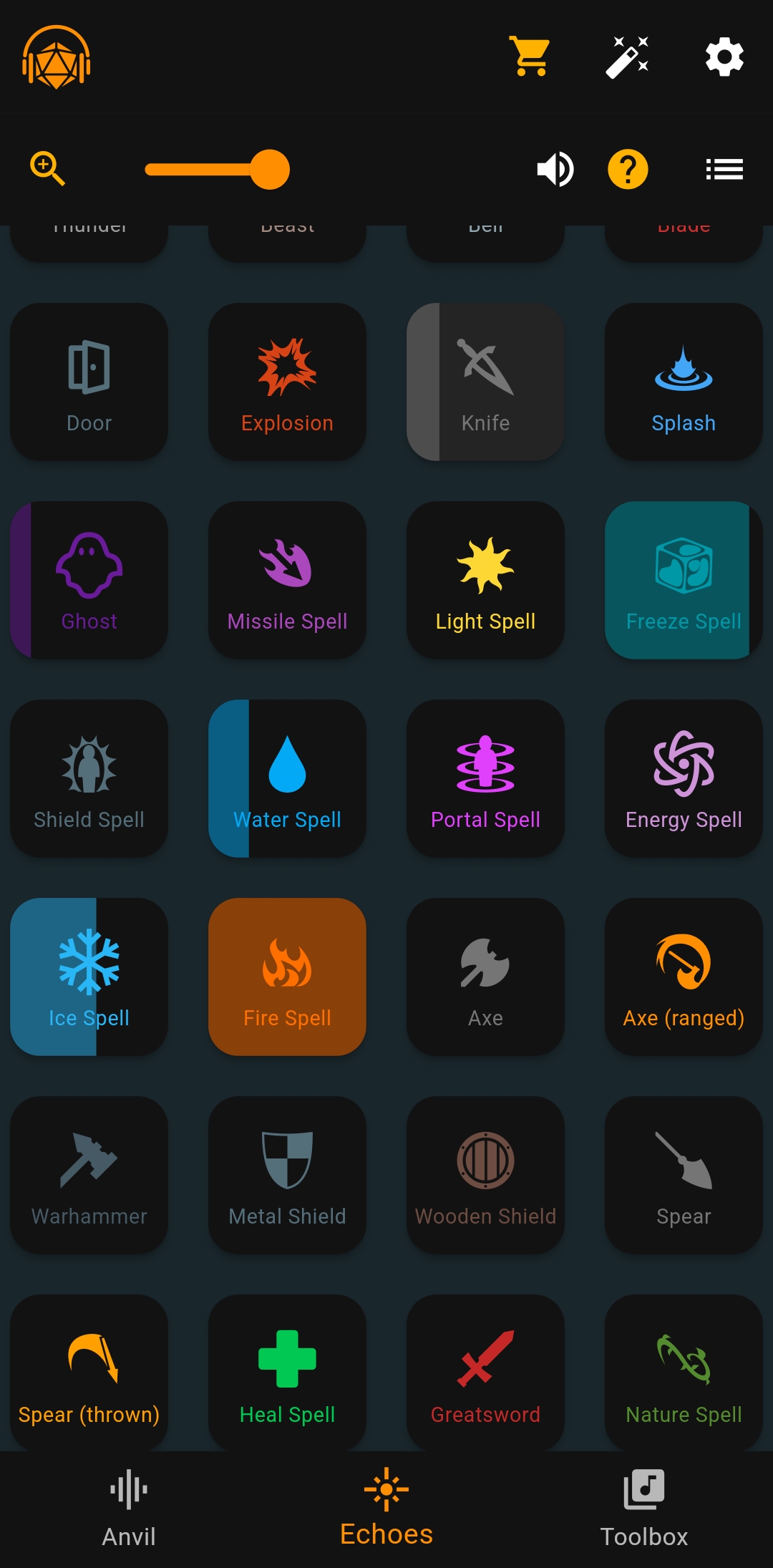Play the Energy Spell sound
This screenshot has height=1568, width=773.
(684, 778)
